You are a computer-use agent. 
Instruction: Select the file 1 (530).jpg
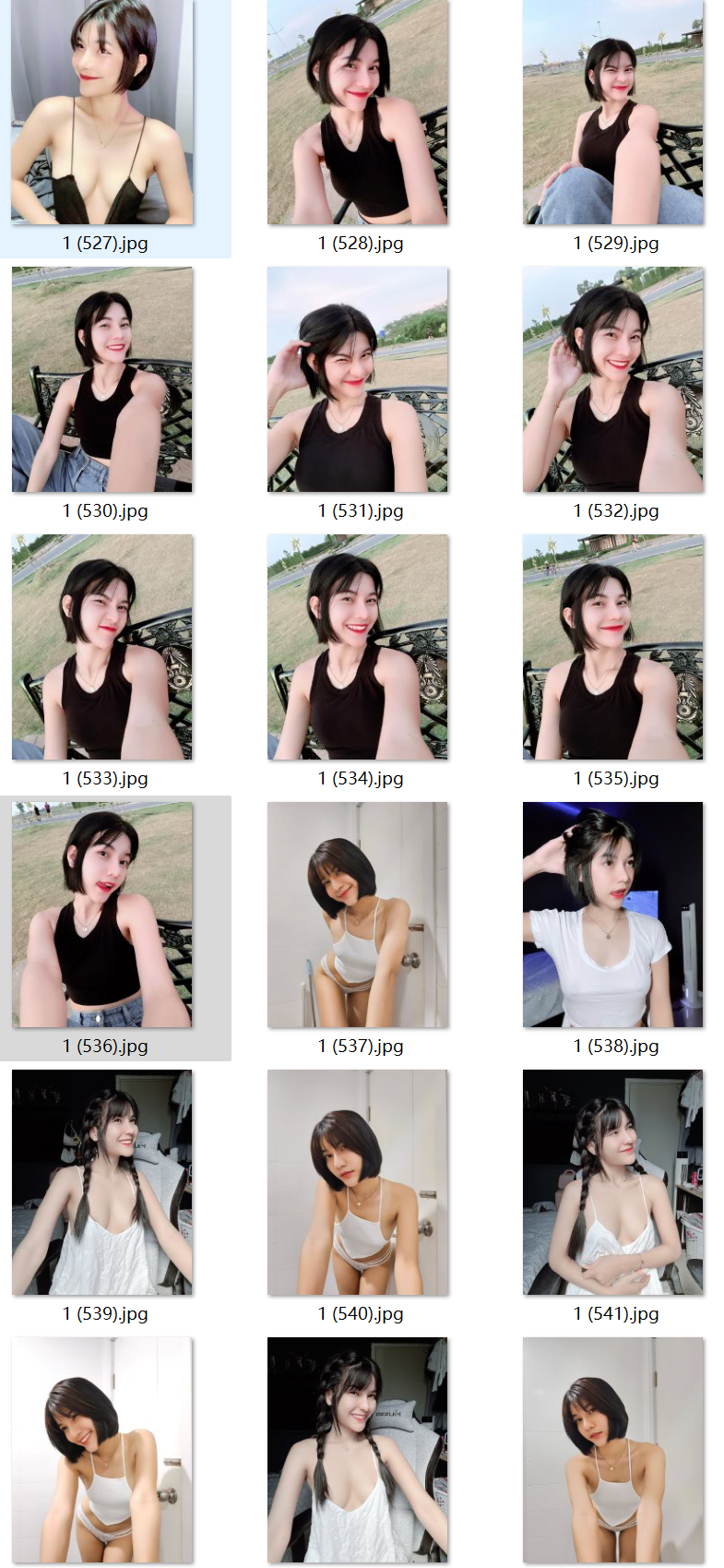pos(102,379)
